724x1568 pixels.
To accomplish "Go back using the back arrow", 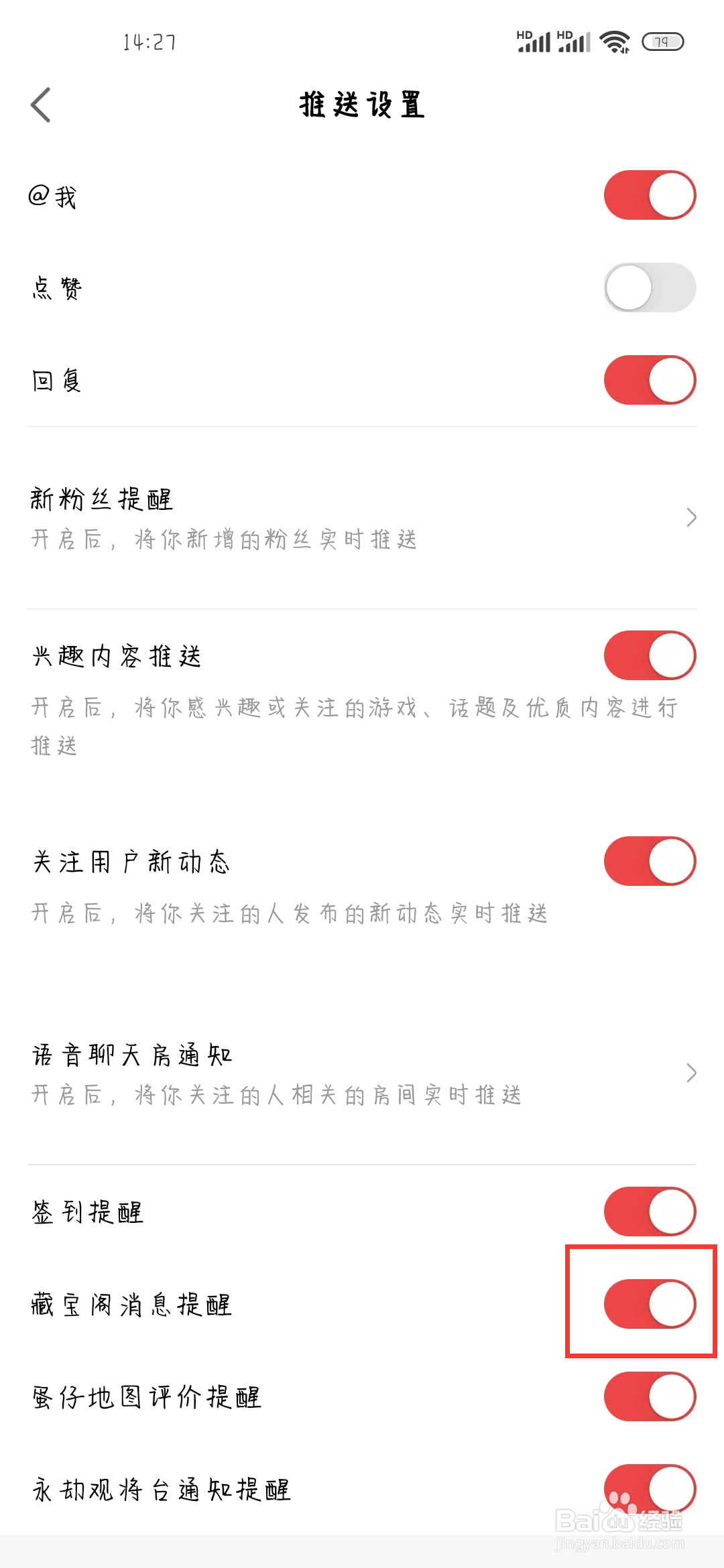I will click(x=42, y=105).
